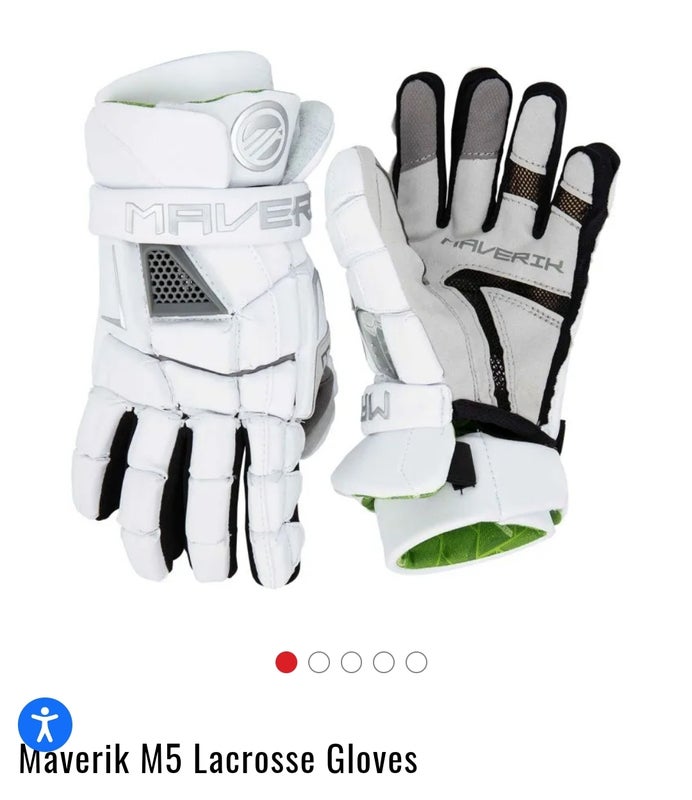Open the accessibility options widget
This screenshot has width=692, height=800.
tap(45, 725)
